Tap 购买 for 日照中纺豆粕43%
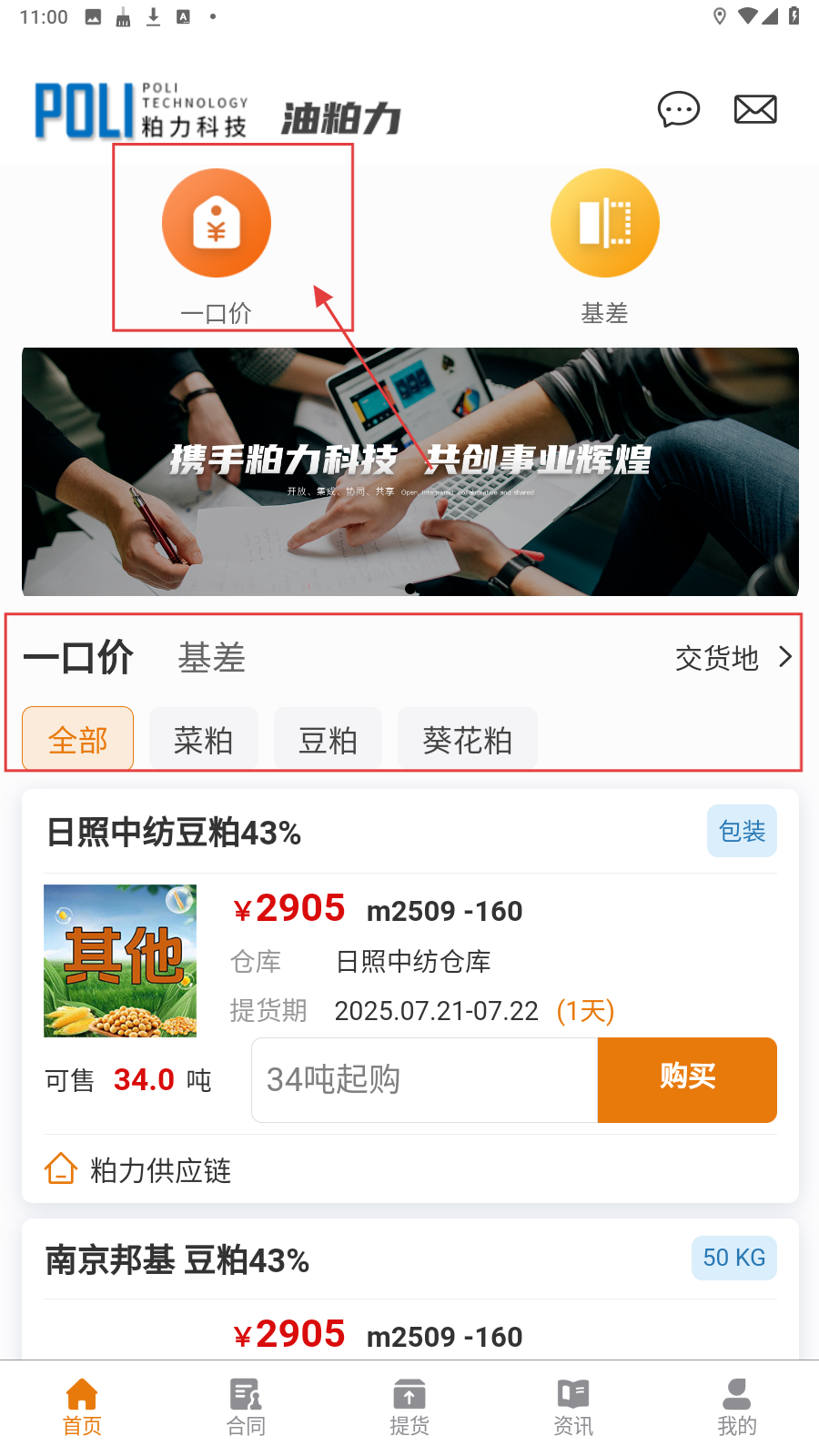Image resolution: width=819 pixels, height=1456 pixels. [x=687, y=1080]
